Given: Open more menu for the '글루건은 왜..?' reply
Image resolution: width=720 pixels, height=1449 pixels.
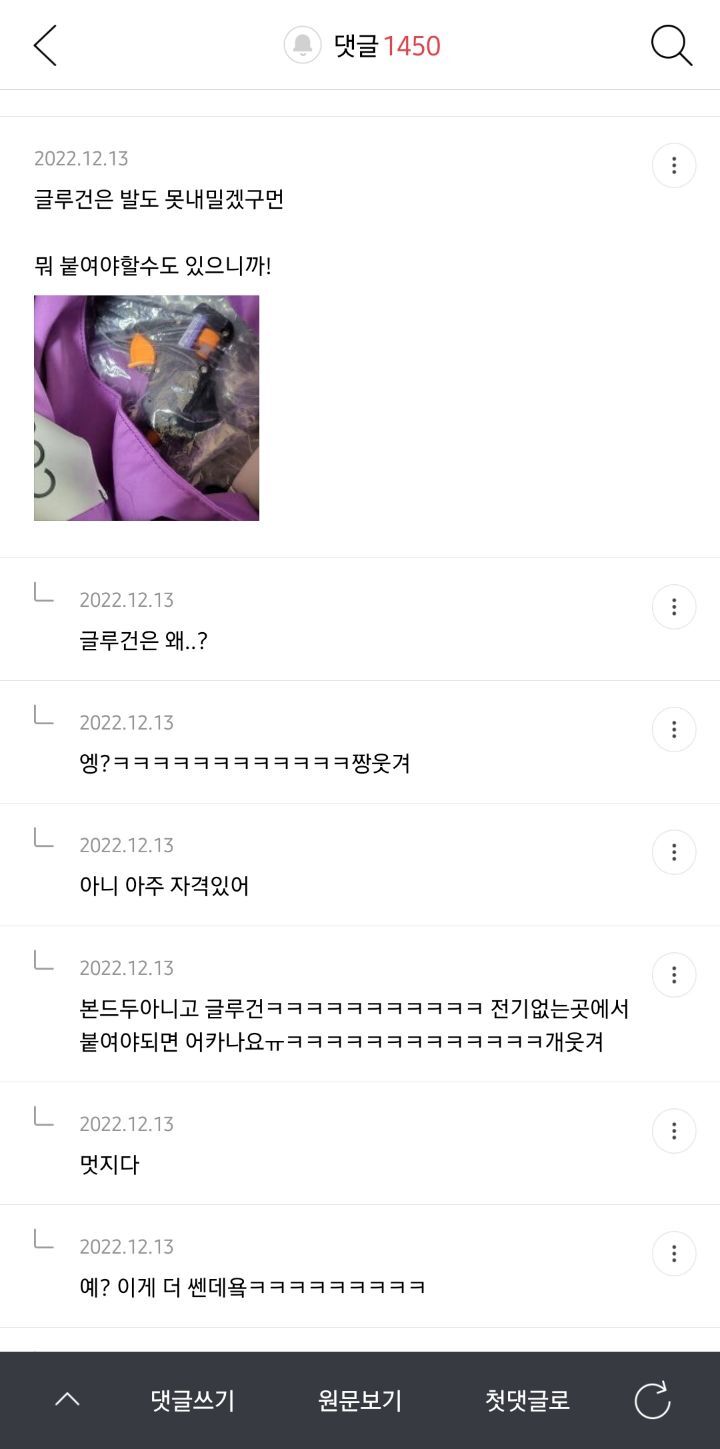Looking at the screenshot, I should pyautogui.click(x=674, y=607).
